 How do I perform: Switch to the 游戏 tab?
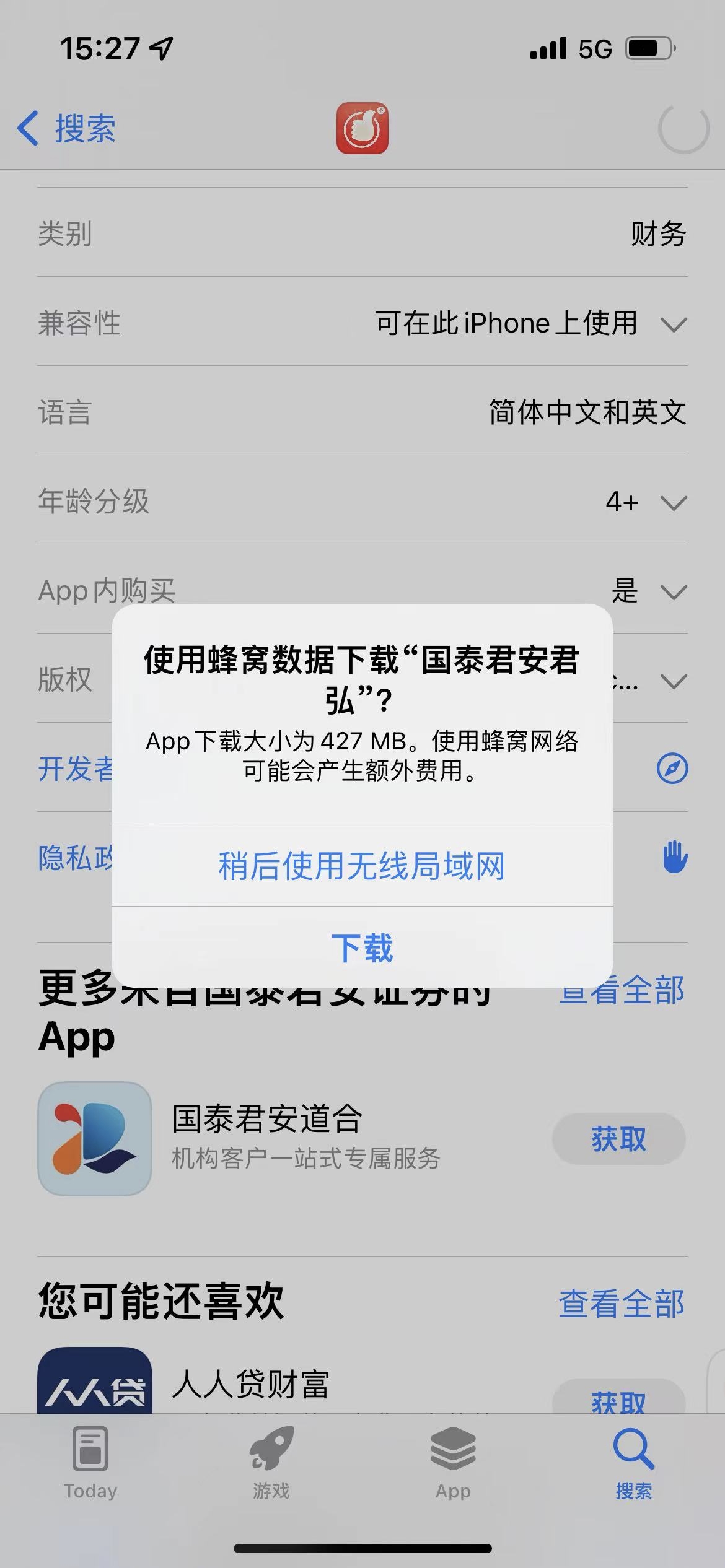point(271,1463)
